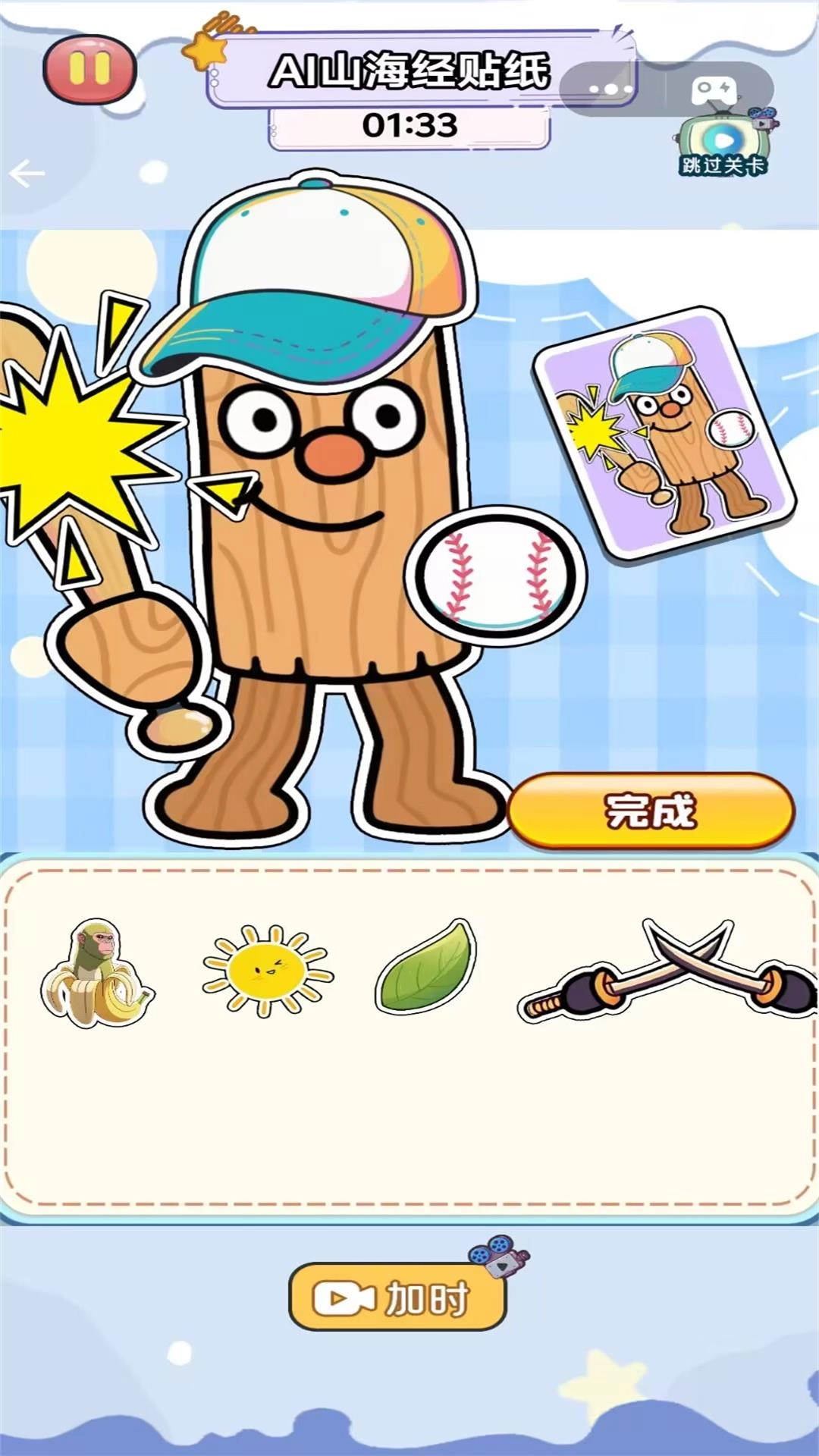This screenshot has width=819, height=1456.
Task: Open the mini-program overflow menu
Action: 611,89
